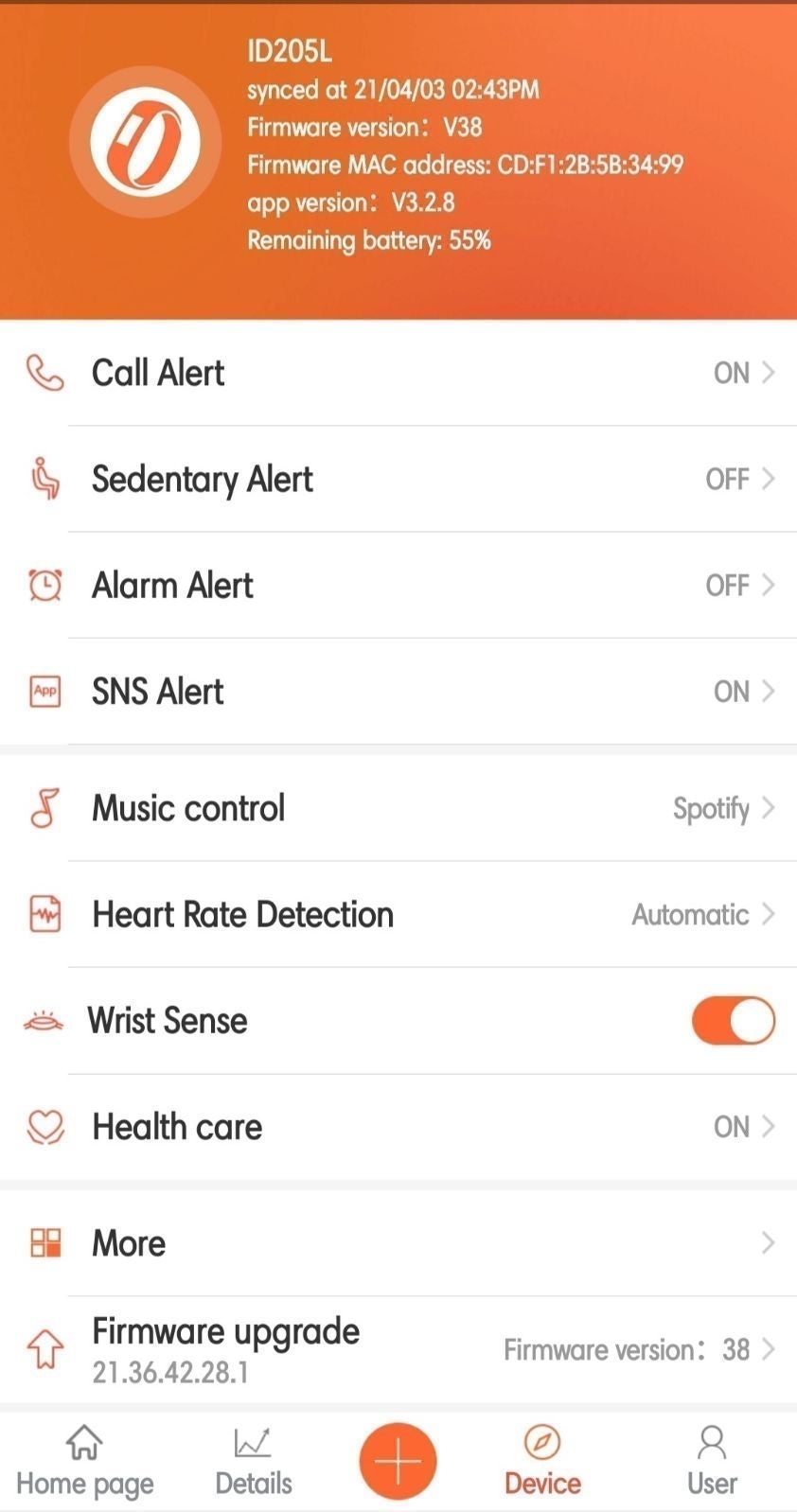This screenshot has width=797, height=1512.
Task: Open the More row
Action: pos(398,1243)
